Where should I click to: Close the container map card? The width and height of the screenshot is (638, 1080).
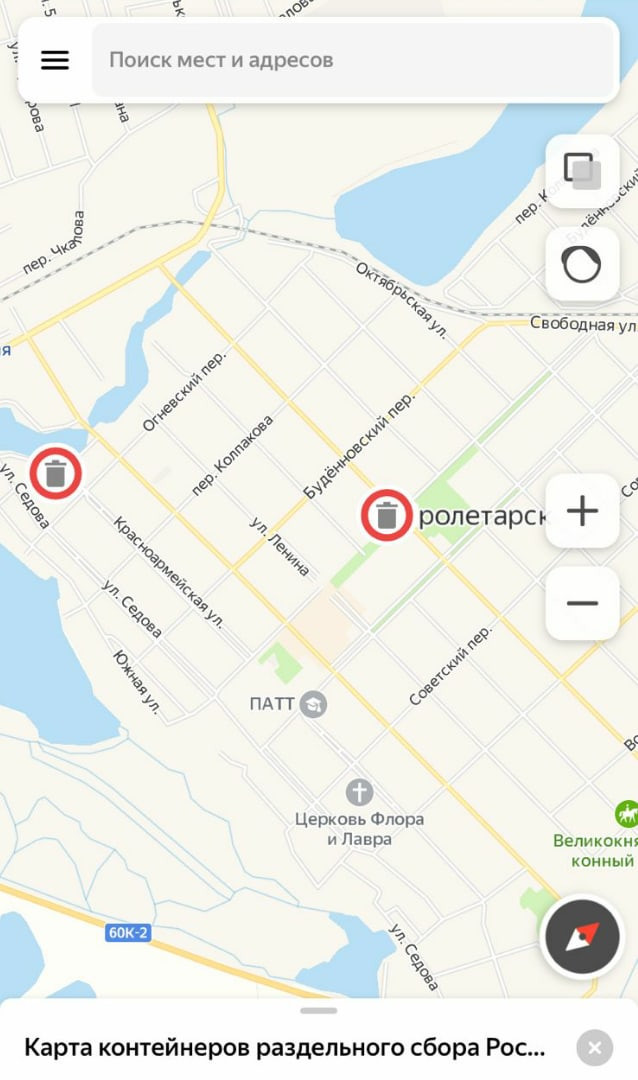595,1048
